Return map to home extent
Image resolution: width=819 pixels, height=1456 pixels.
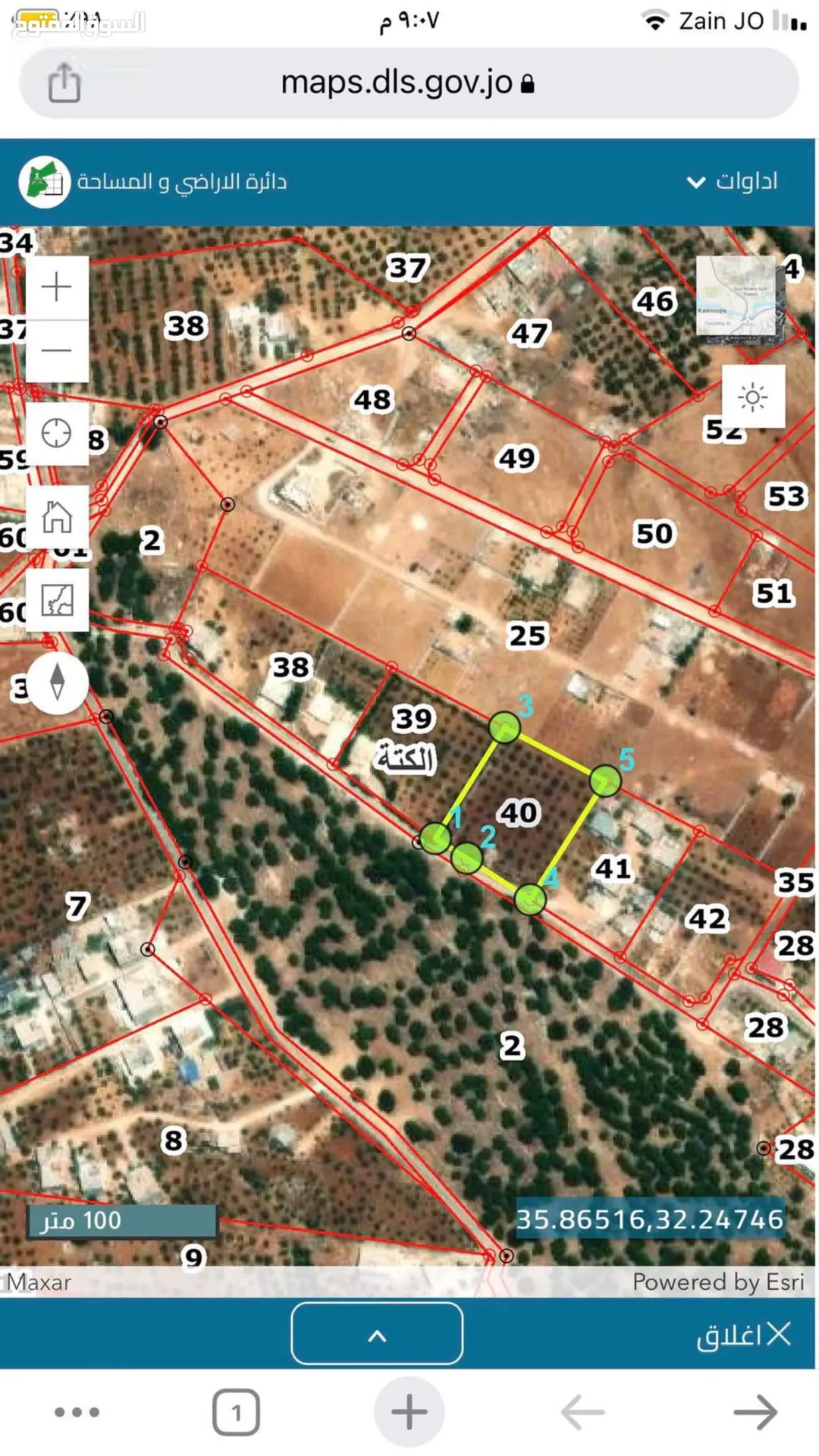[x=57, y=517]
